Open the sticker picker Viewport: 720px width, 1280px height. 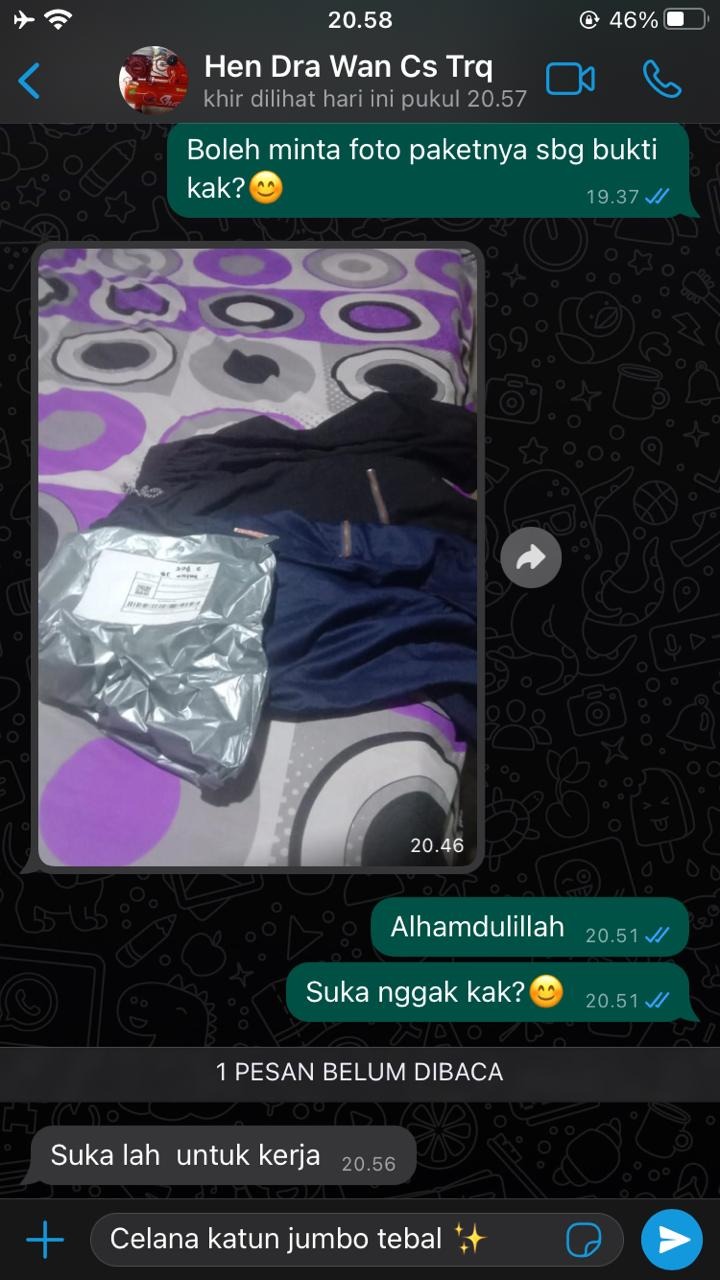click(584, 1241)
